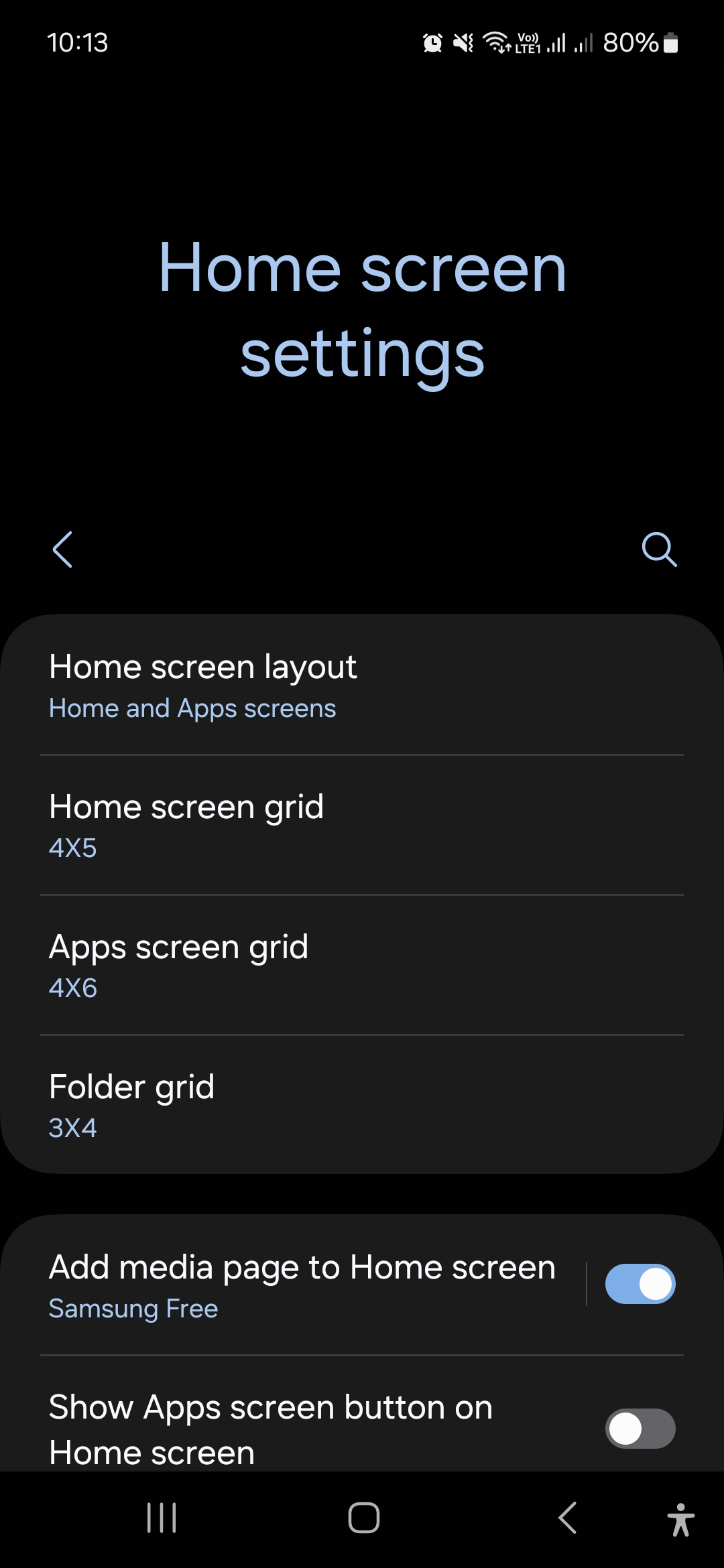Enable Show Apps screen button toggle
724x1568 pixels.
[640, 1428]
